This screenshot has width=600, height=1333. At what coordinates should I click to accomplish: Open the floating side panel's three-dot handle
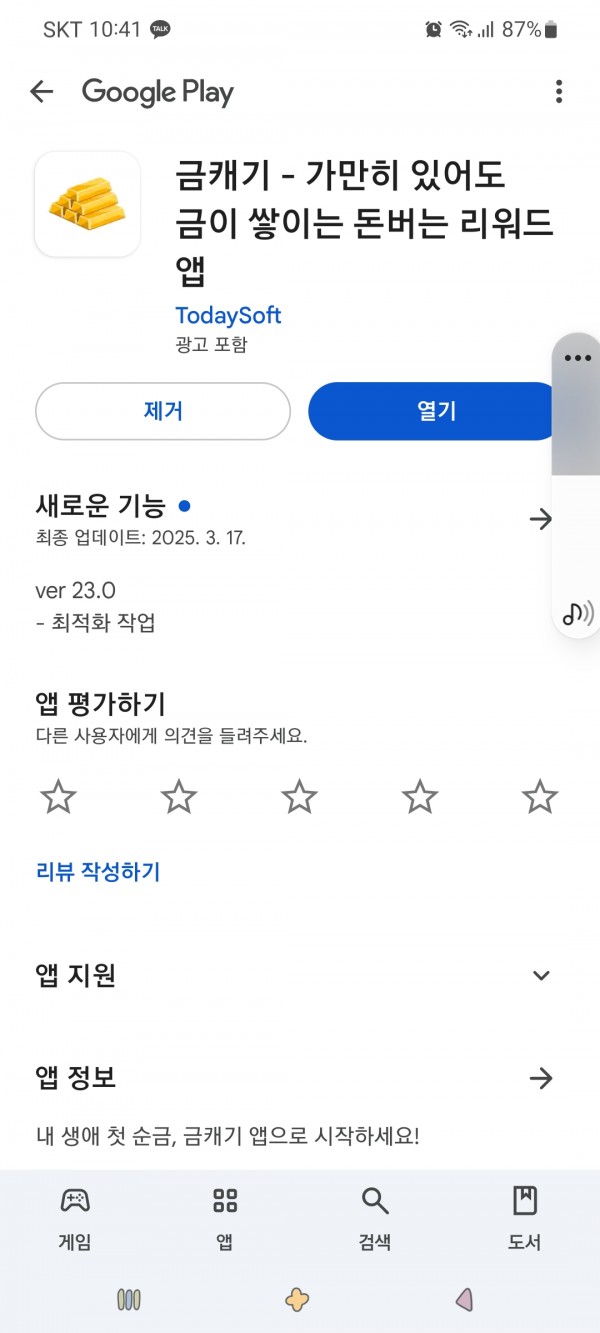pos(578,358)
